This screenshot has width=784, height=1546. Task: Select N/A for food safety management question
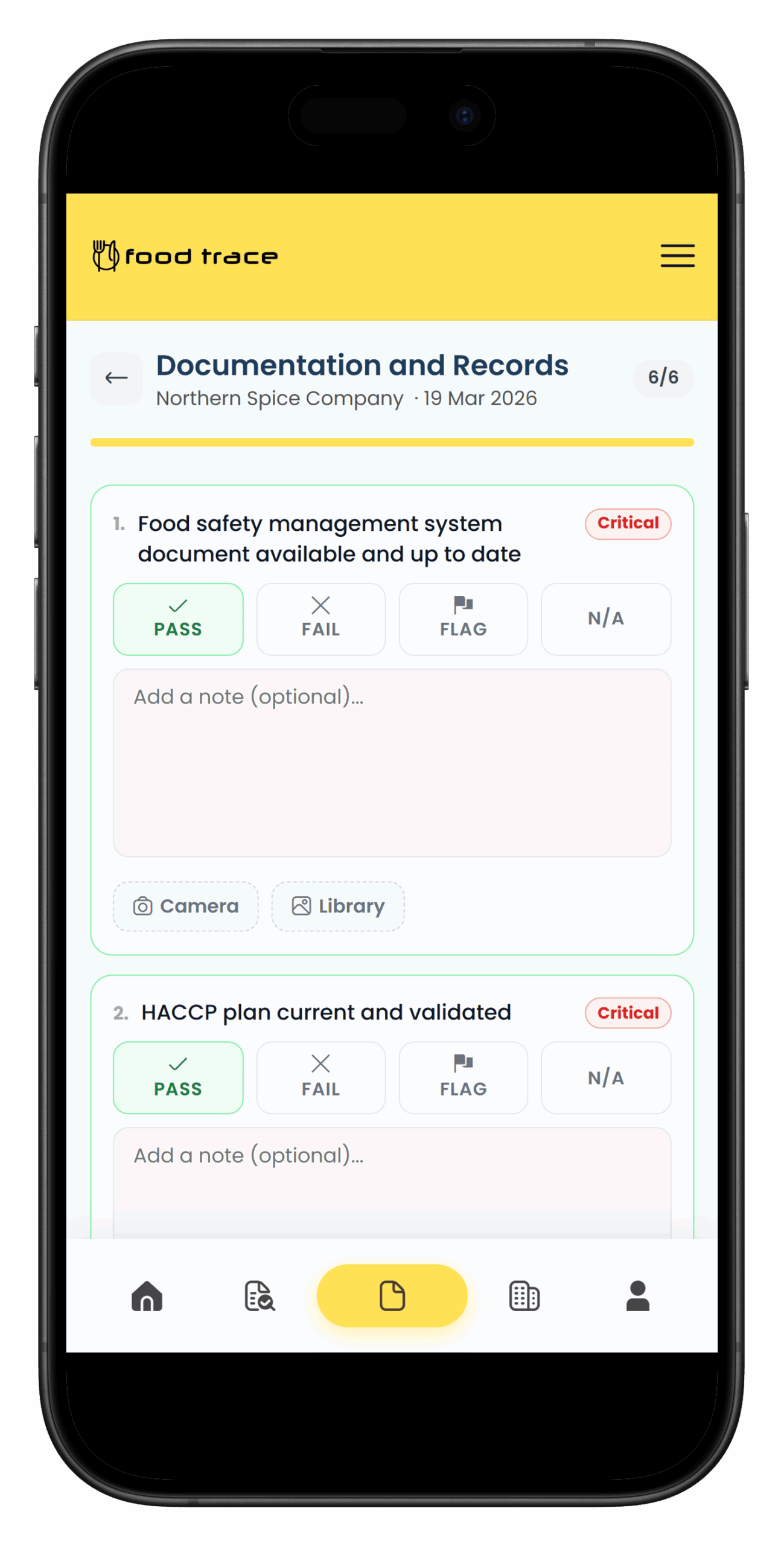[605, 619]
